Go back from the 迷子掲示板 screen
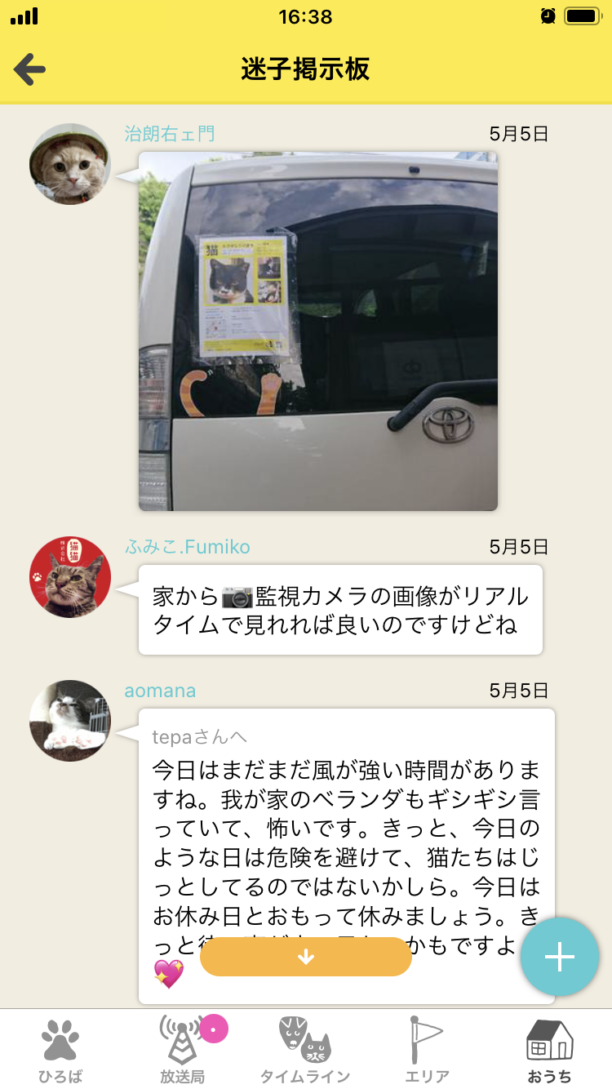This screenshot has height=1089, width=612. (x=30, y=69)
